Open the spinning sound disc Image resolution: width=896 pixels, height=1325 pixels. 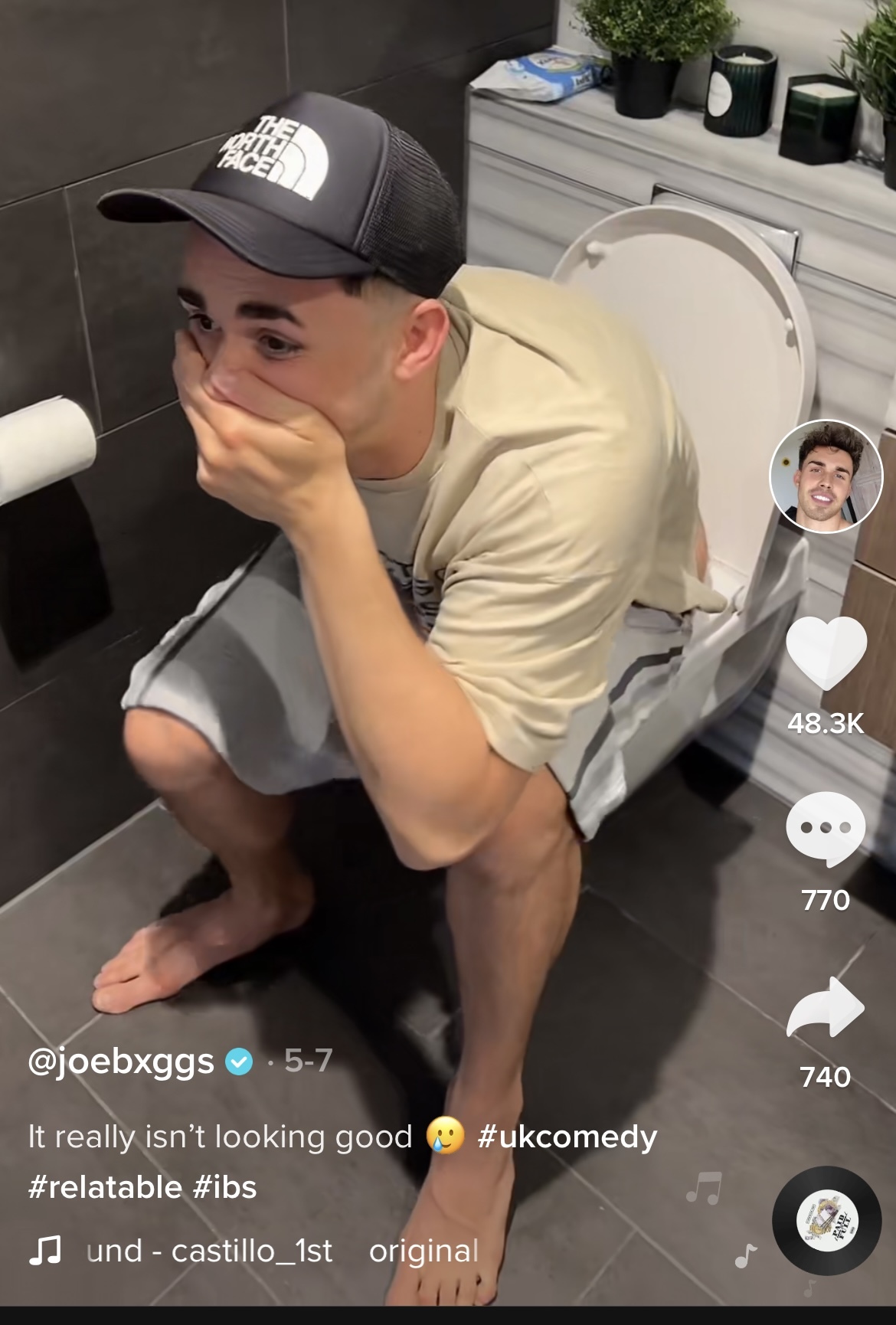tap(827, 1220)
